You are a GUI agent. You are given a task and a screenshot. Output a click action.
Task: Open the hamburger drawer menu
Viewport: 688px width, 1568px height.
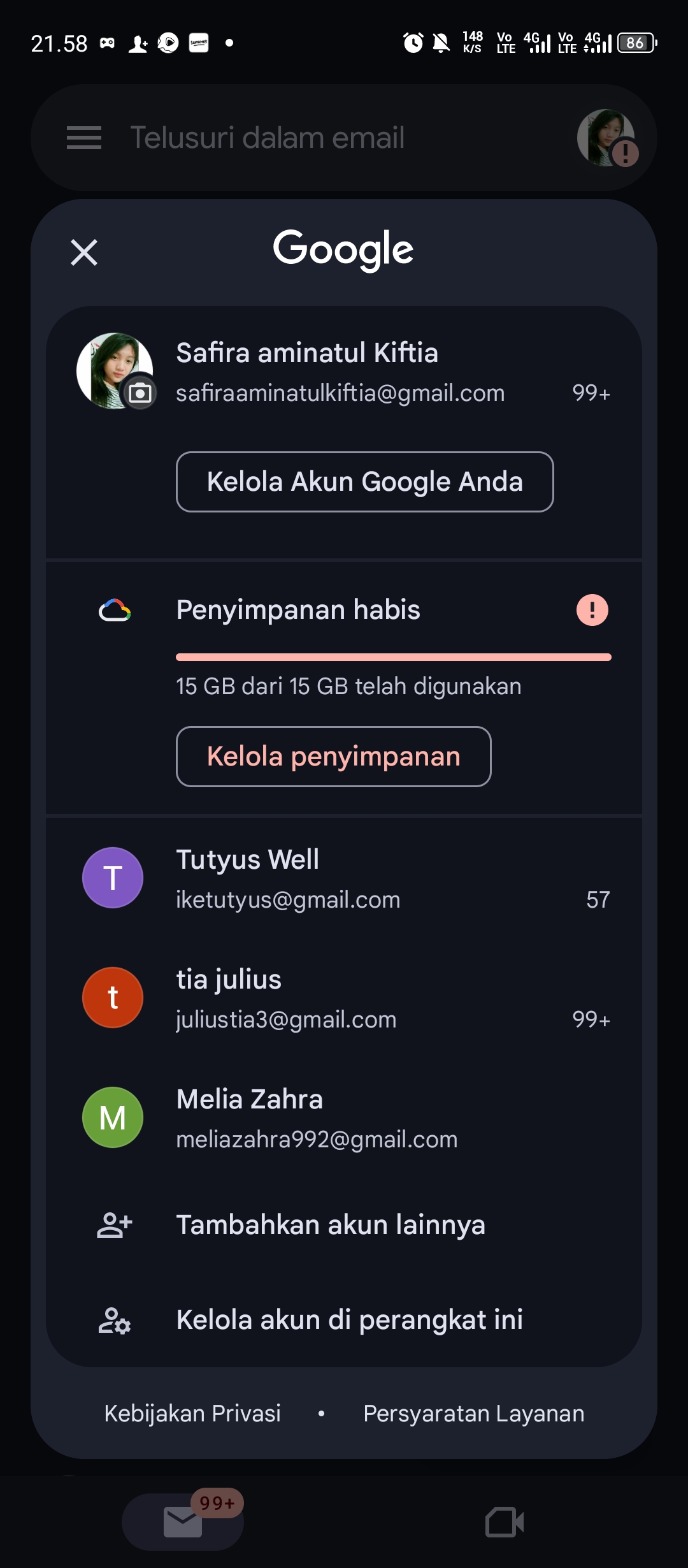pos(84,138)
